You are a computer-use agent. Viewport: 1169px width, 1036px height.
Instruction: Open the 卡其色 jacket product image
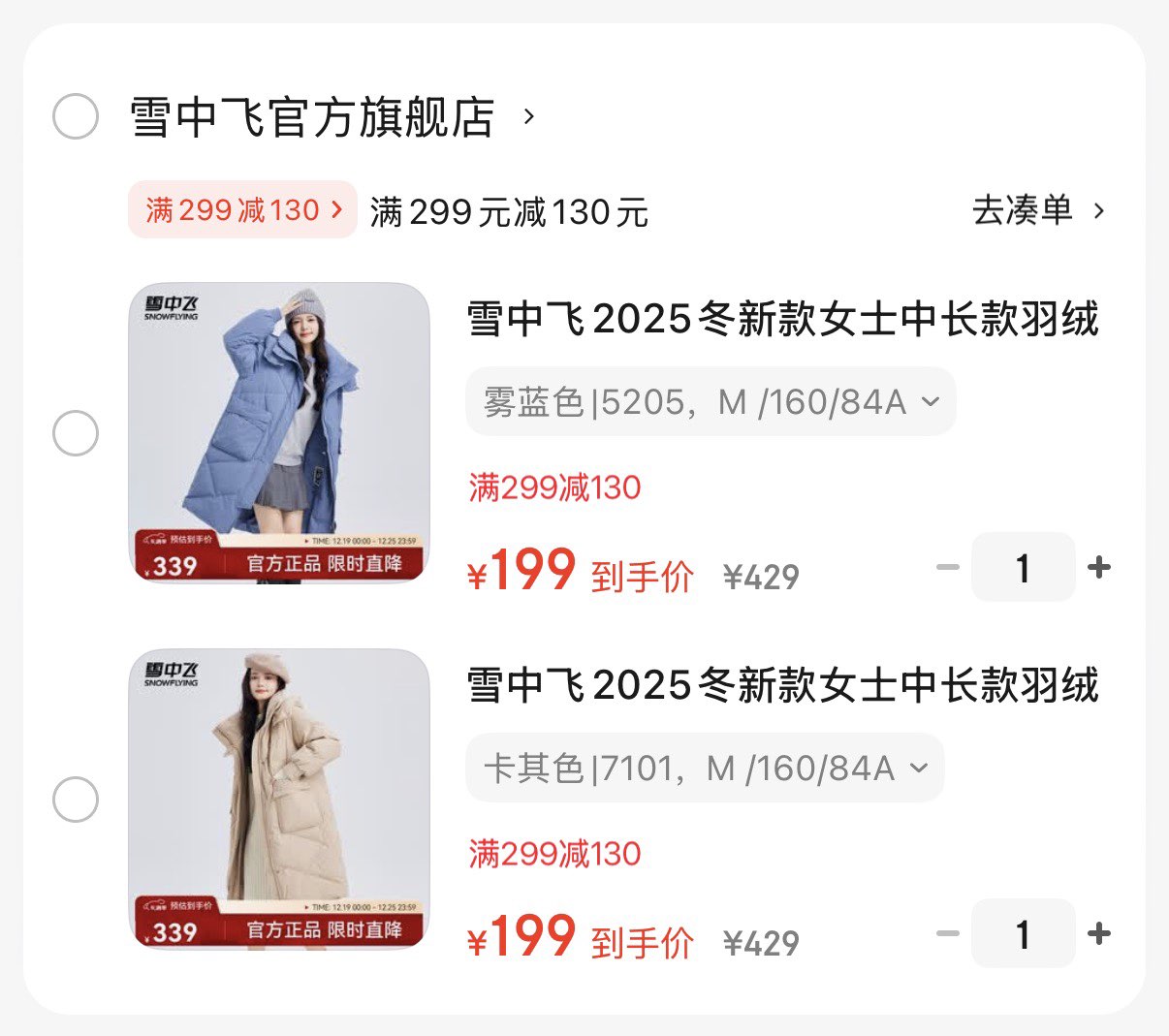pos(279,800)
